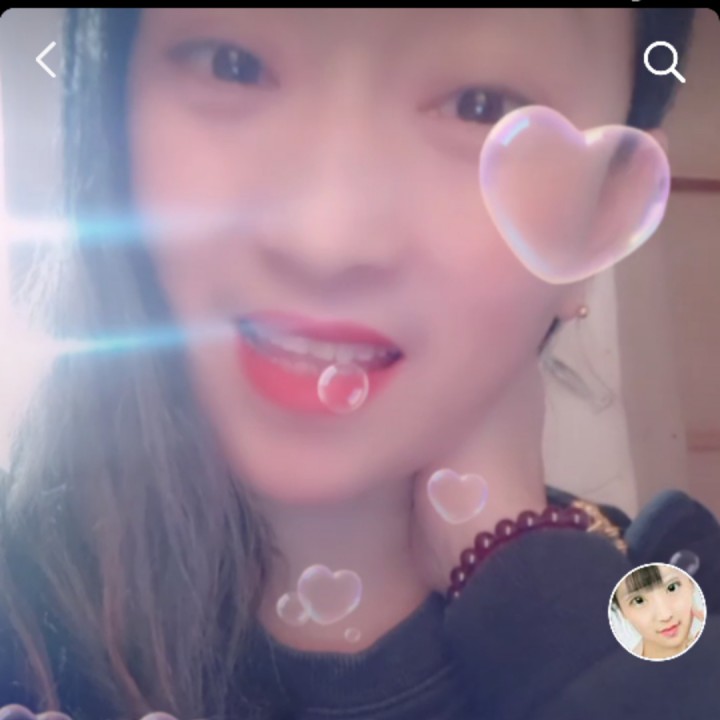Go back using the arrow icon

pos(46,60)
